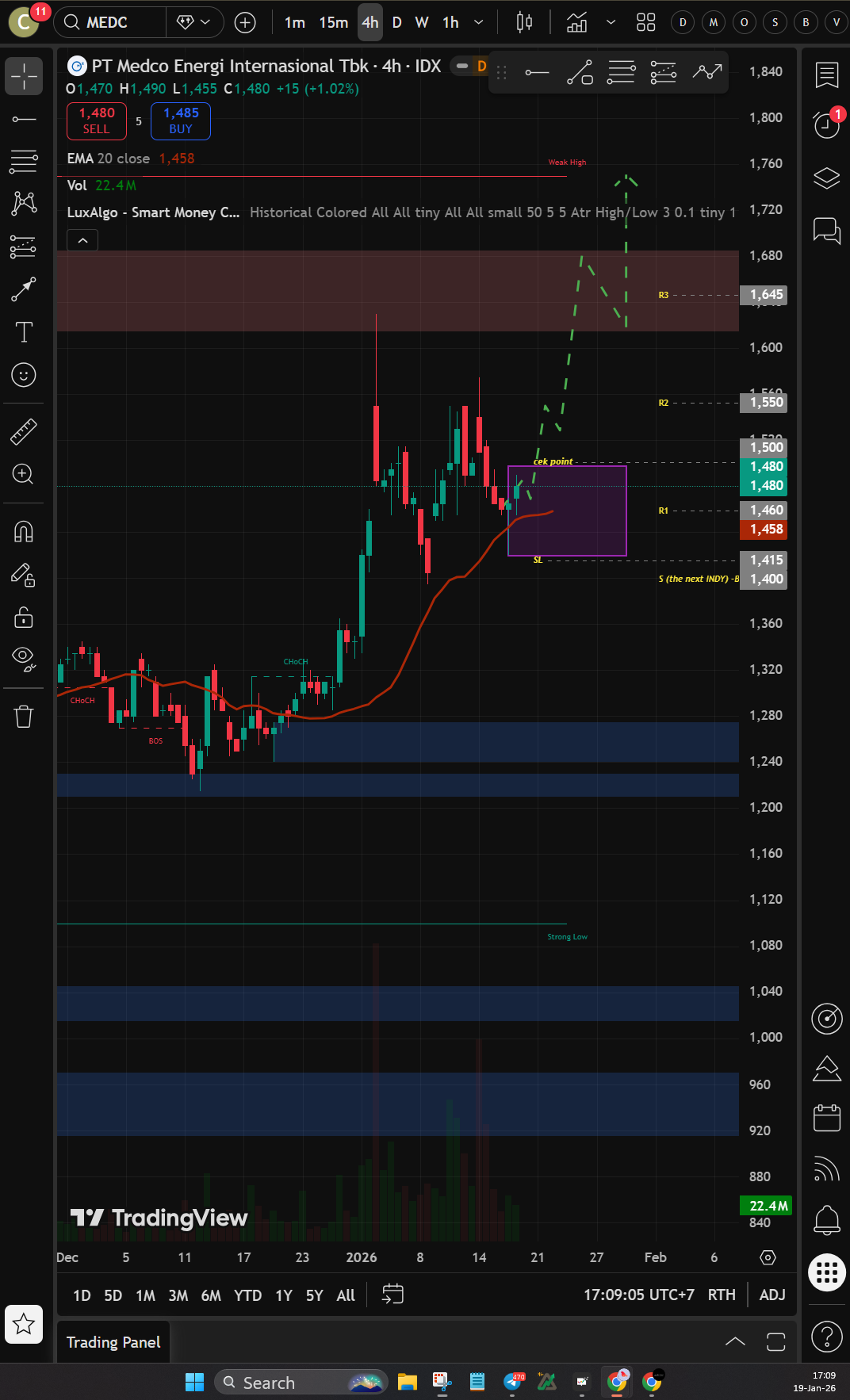Choose the ruler measure tool
This screenshot has width=850, height=1400.
(x=24, y=431)
